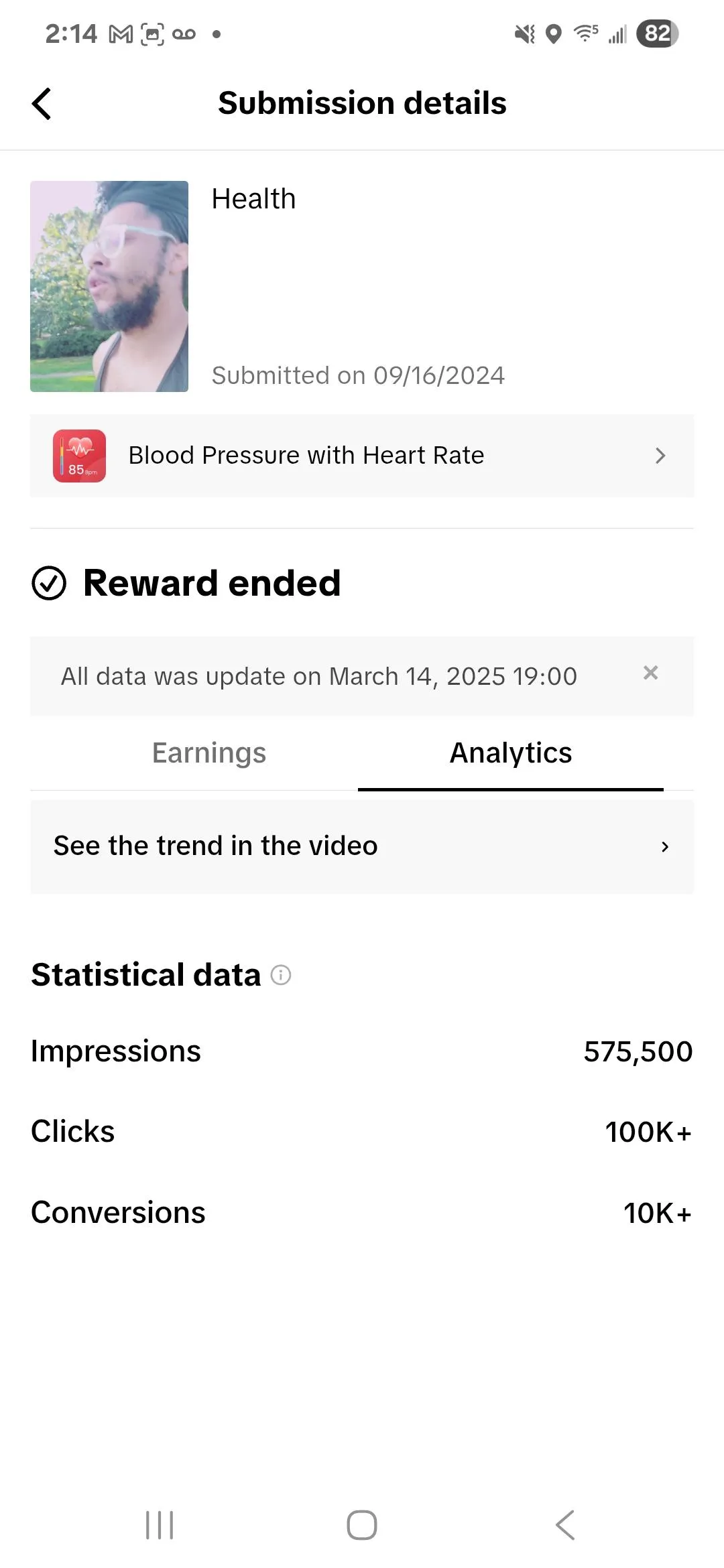This screenshot has height=1568, width=724.
Task: Tap the system home button
Action: pyautogui.click(x=362, y=1525)
